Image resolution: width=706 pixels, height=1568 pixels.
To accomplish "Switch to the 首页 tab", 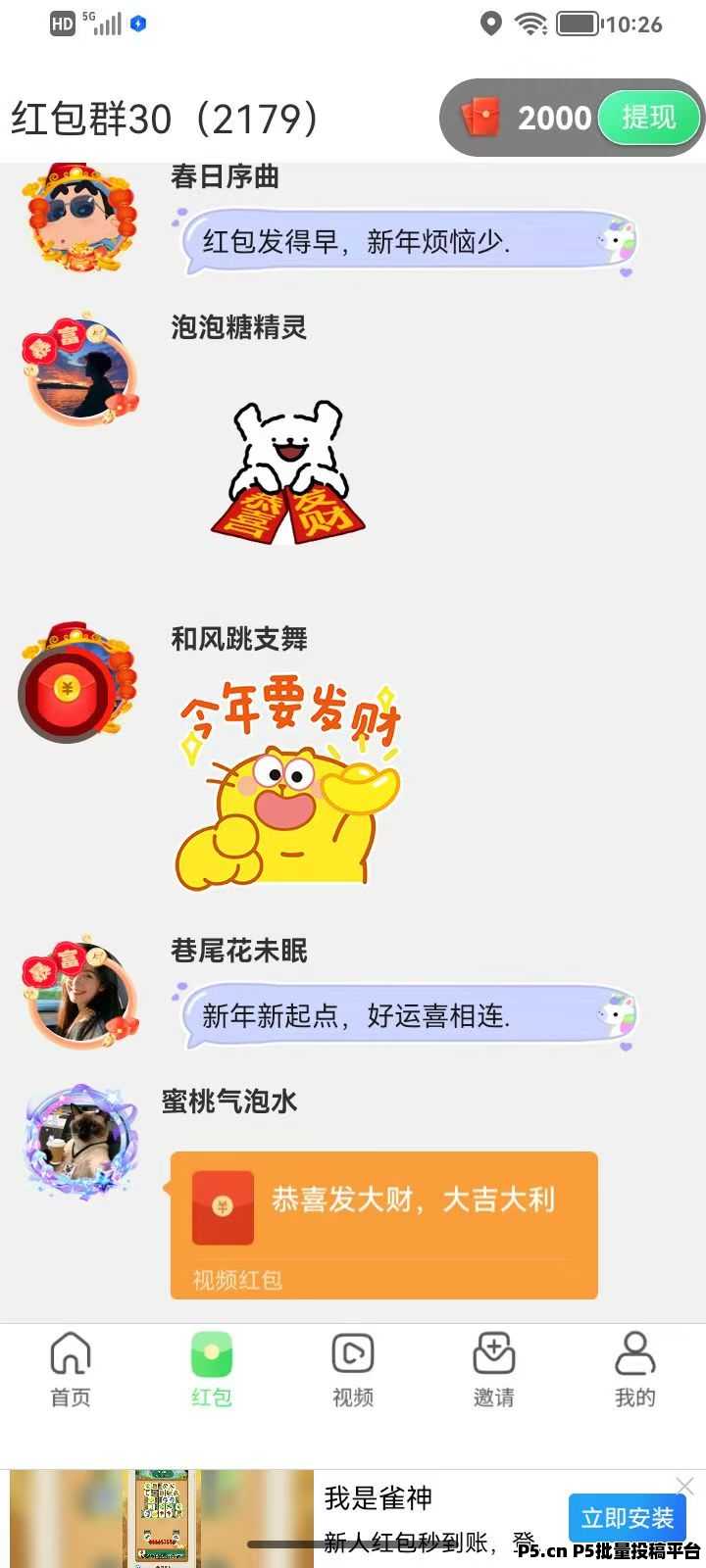I will 71,1368.
